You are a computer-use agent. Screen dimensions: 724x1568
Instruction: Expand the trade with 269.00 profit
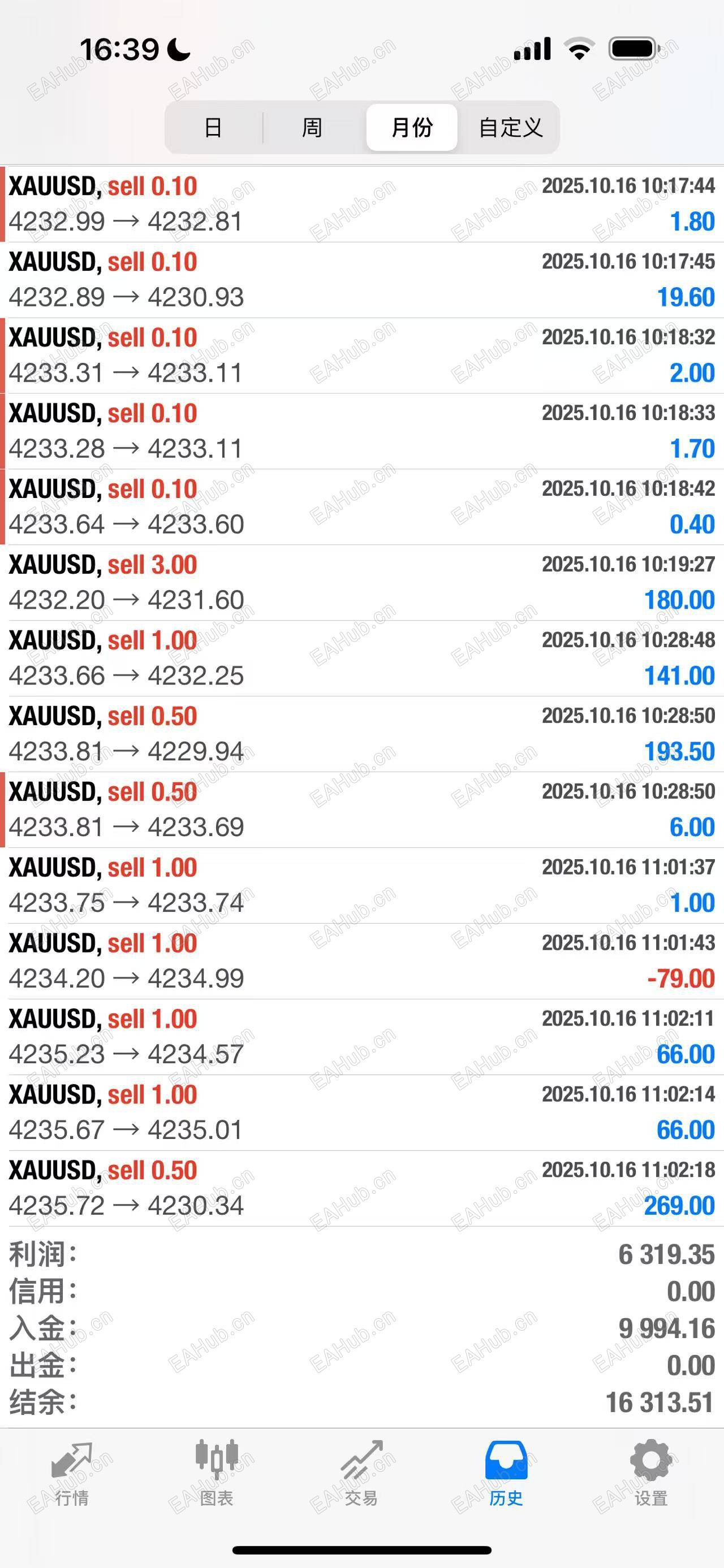(361, 1188)
